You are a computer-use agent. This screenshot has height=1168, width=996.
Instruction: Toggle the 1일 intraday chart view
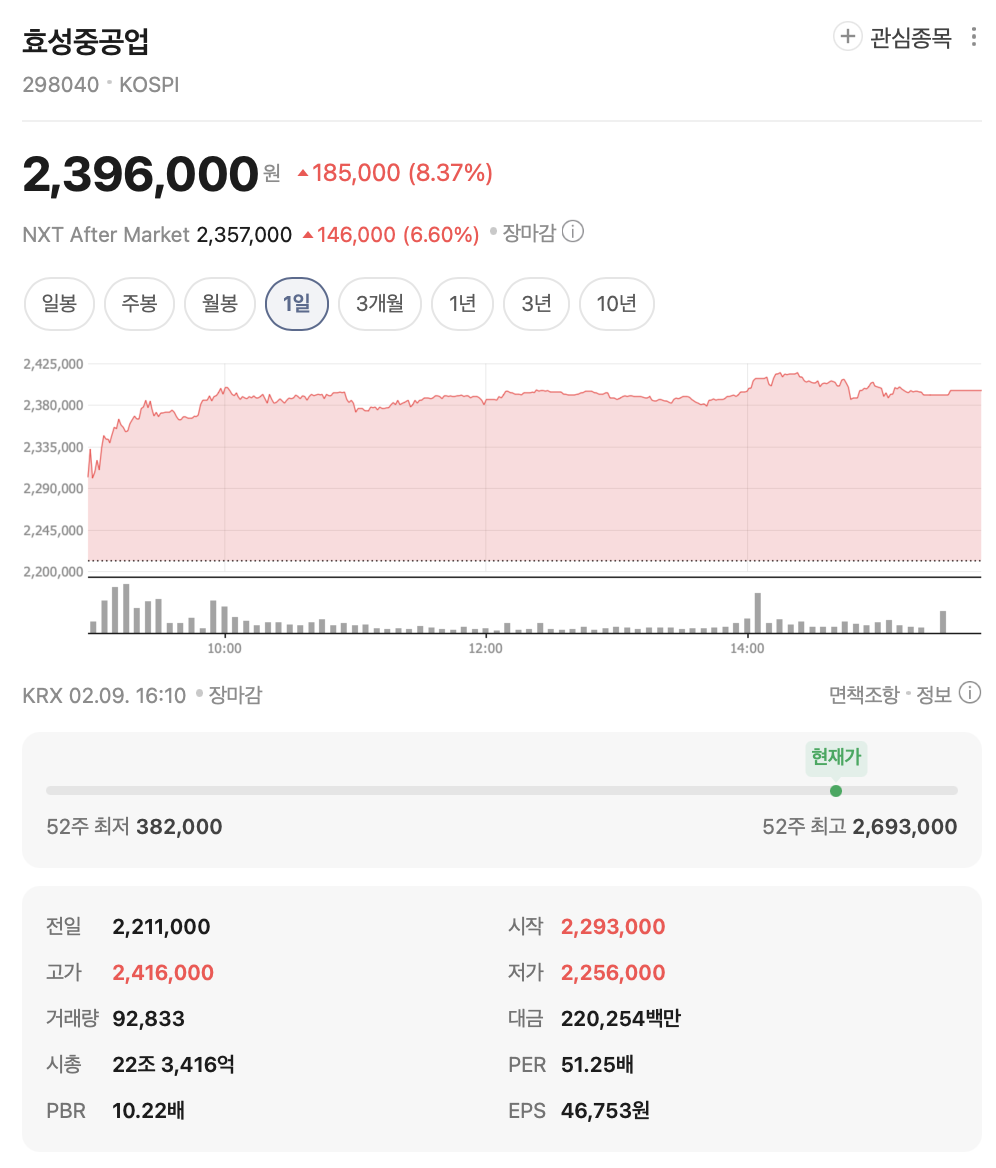pyautogui.click(x=296, y=304)
